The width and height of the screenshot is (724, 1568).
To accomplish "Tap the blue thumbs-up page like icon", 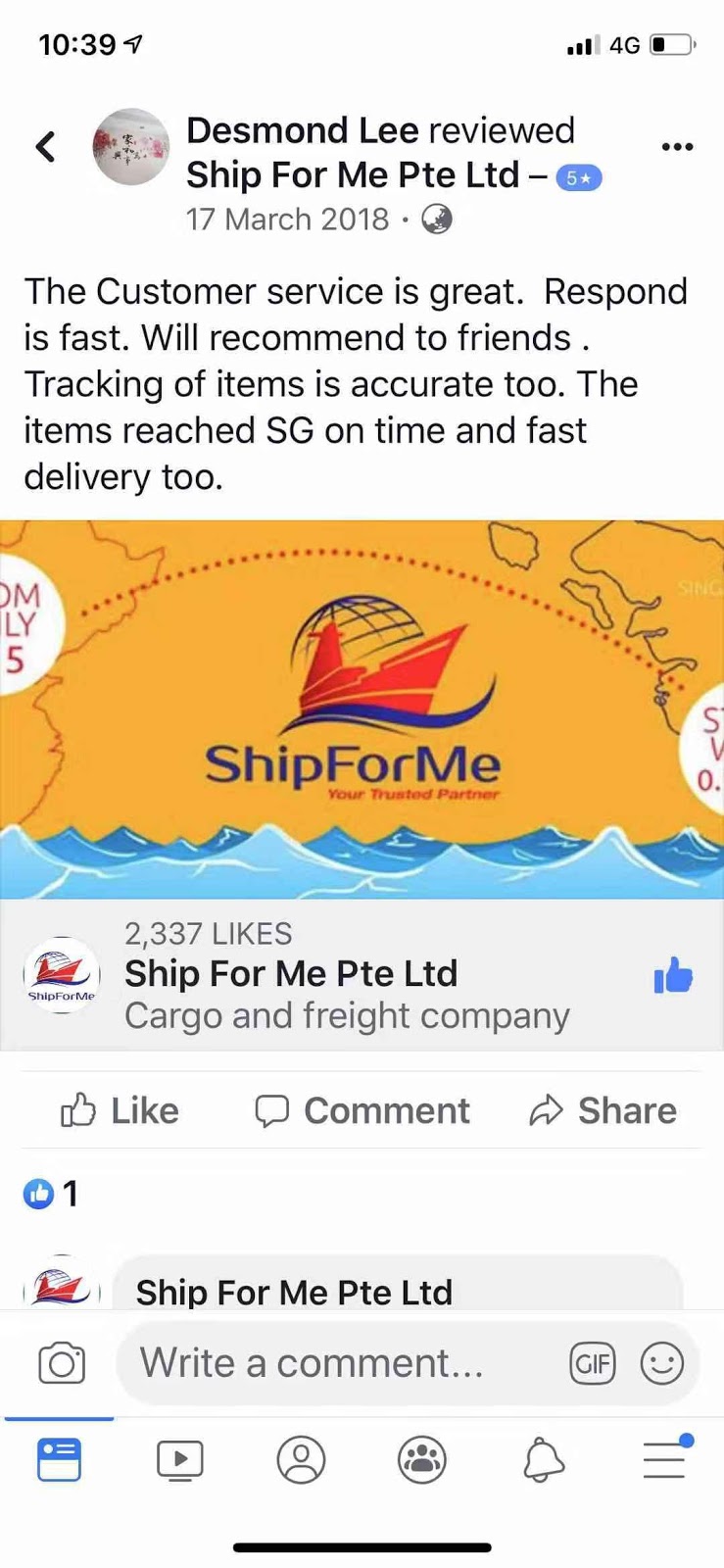I will coord(673,976).
